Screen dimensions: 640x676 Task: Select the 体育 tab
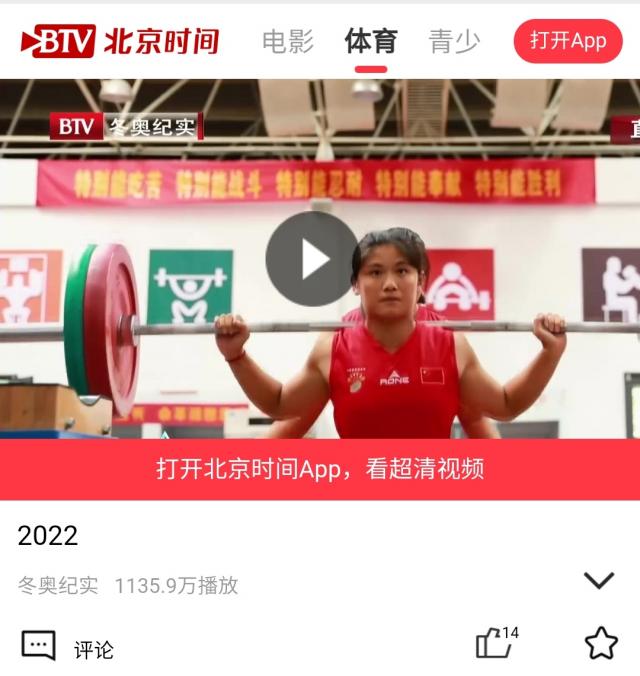tap(371, 41)
